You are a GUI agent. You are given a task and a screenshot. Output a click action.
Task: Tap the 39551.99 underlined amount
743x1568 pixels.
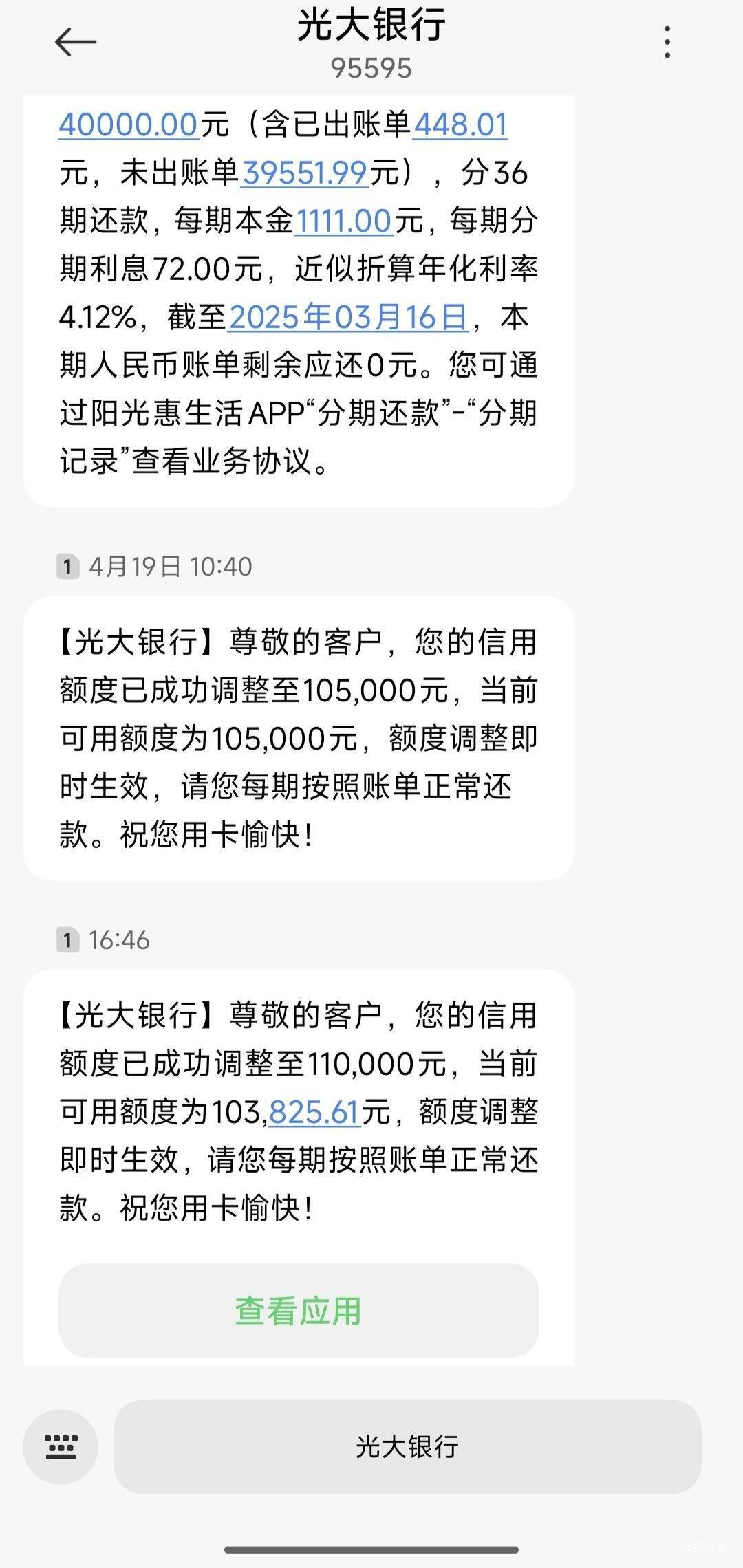click(x=305, y=173)
